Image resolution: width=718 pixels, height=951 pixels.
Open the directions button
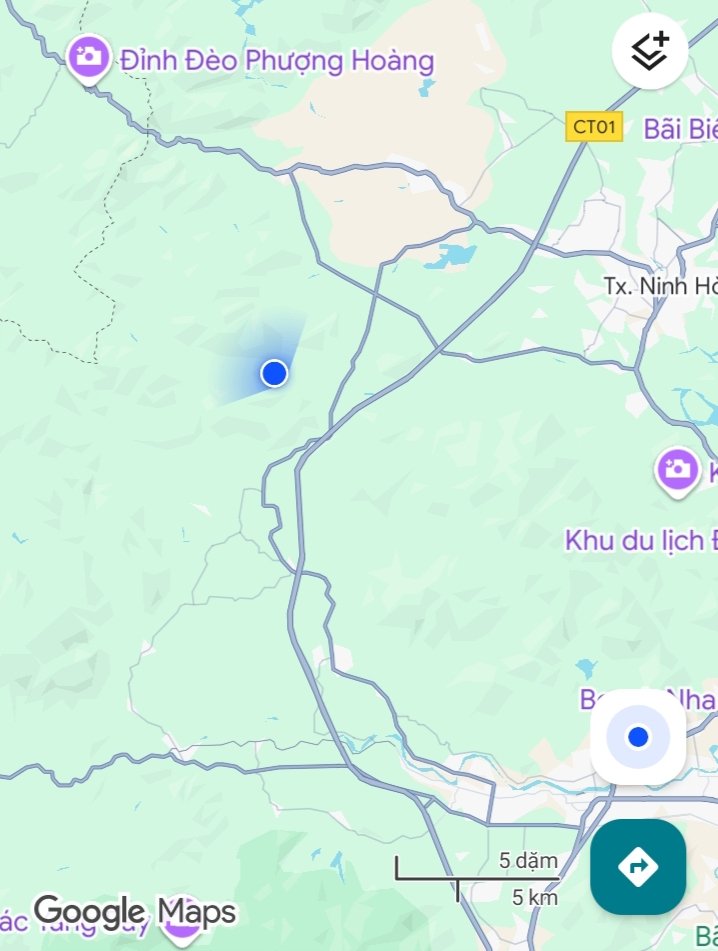(638, 866)
